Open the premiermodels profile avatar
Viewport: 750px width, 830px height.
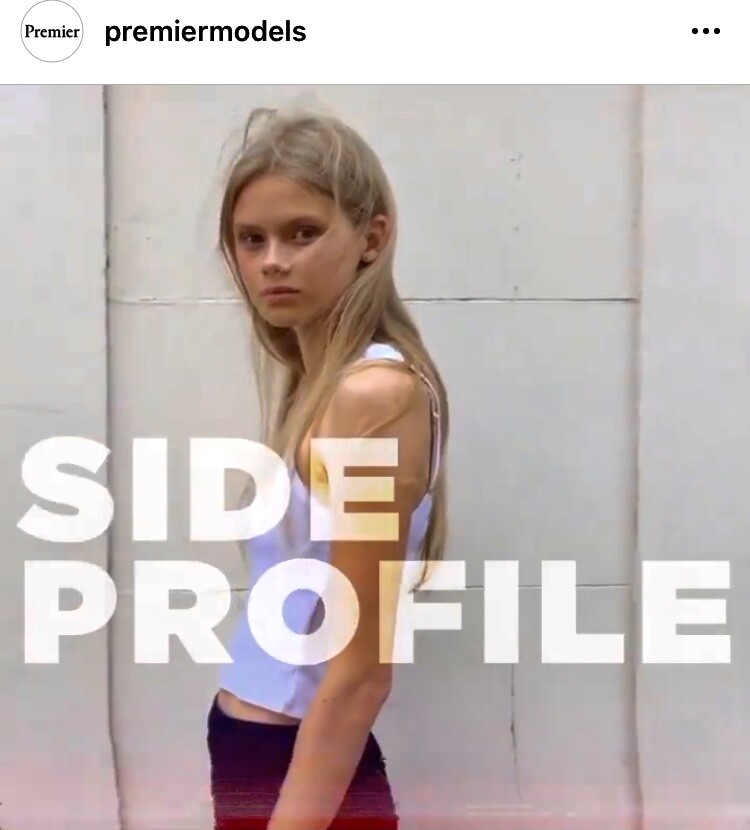(52, 32)
